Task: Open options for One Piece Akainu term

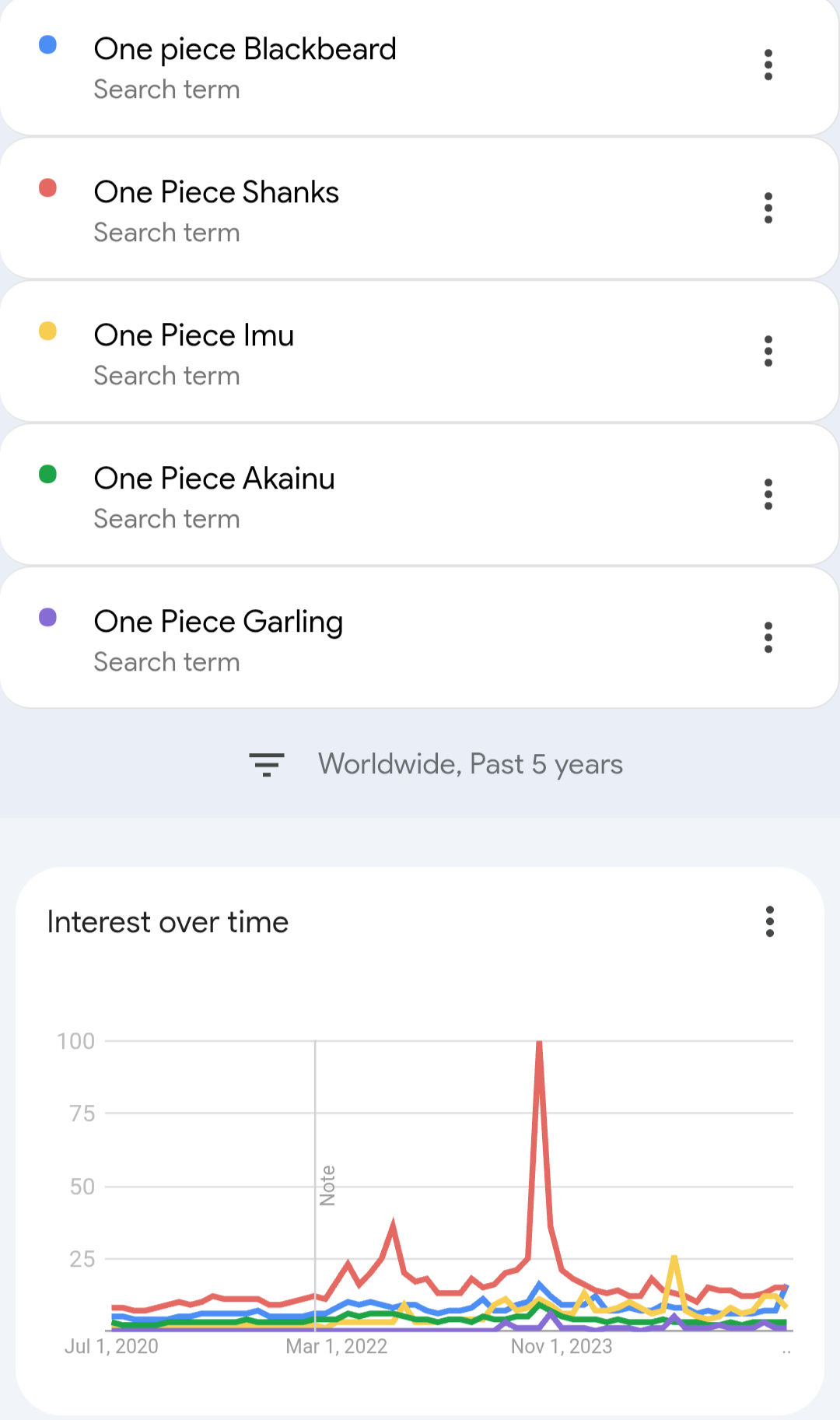Action: 768,494
